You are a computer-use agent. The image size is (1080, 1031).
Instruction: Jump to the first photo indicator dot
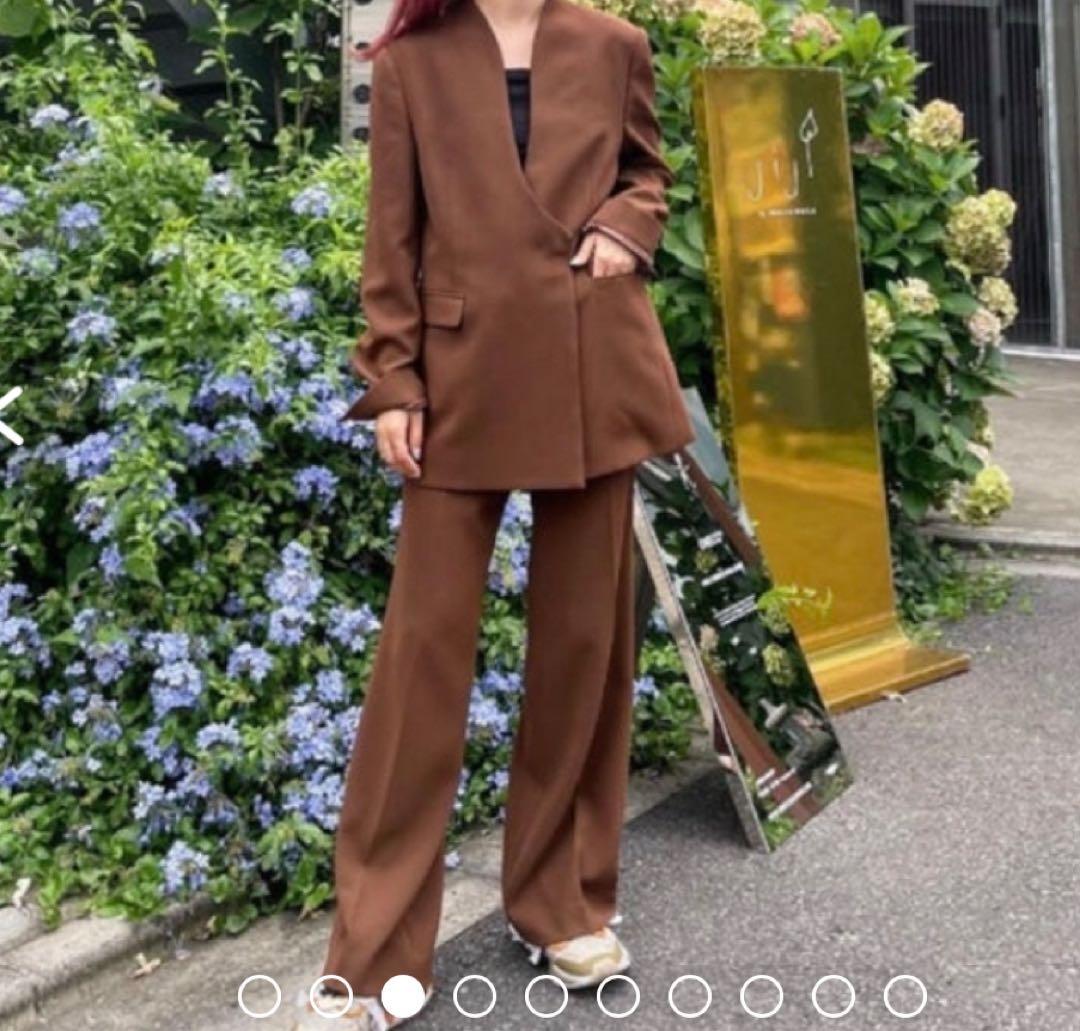tap(259, 996)
